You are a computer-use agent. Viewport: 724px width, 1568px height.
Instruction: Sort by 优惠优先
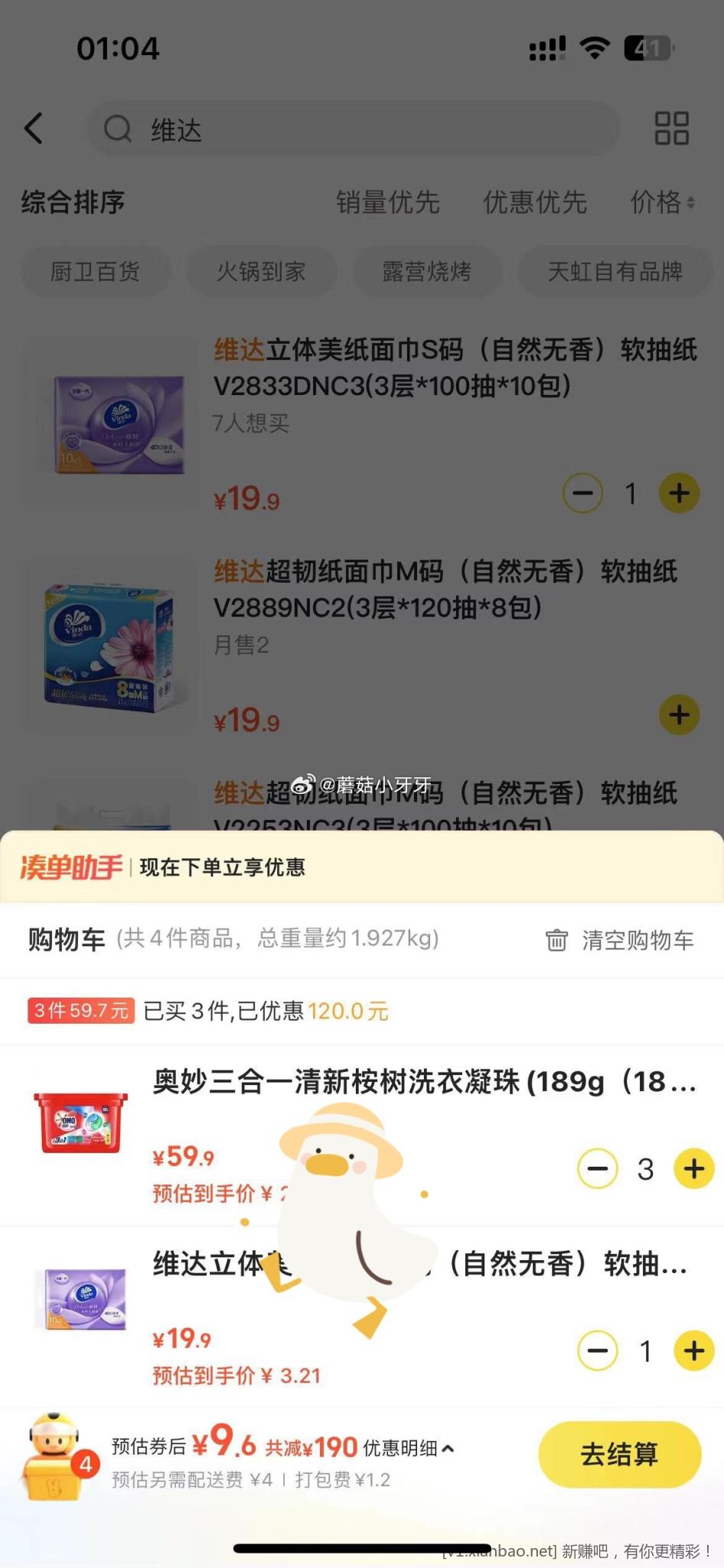tap(534, 202)
